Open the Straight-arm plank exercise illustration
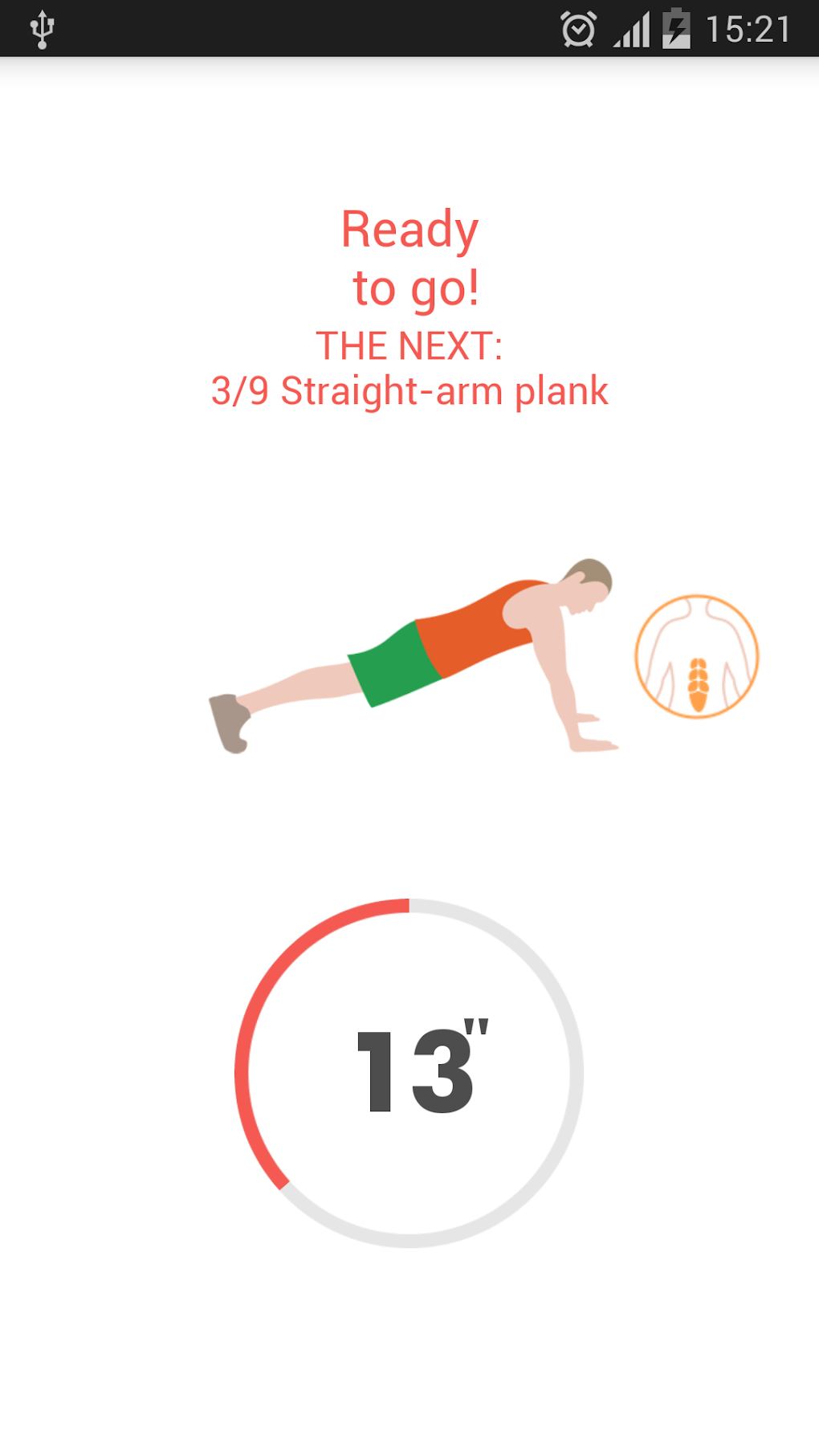819x1456 pixels. pos(414,655)
